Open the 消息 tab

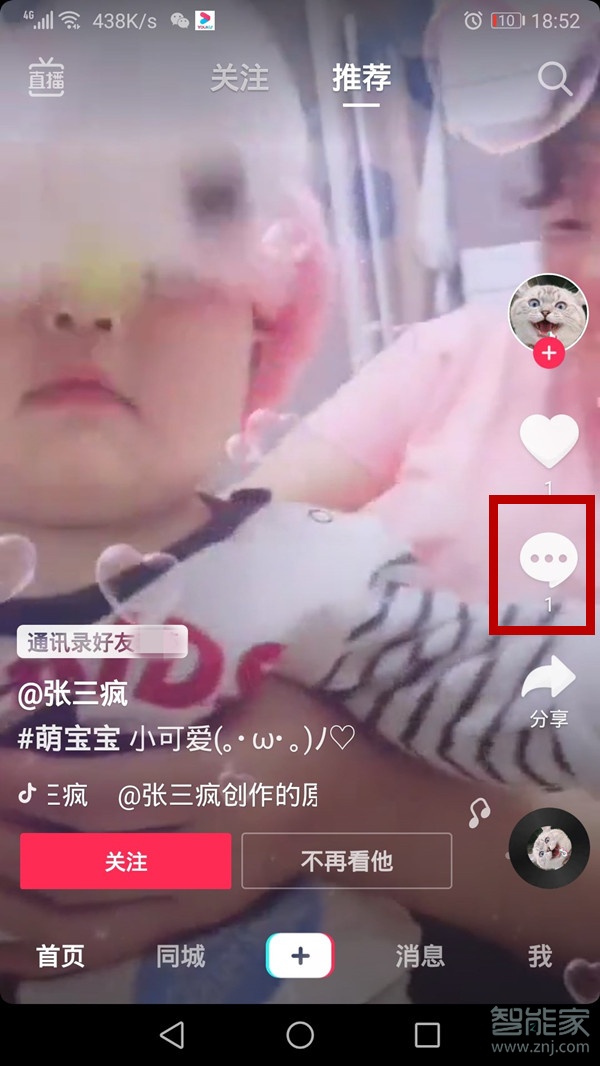(x=420, y=957)
